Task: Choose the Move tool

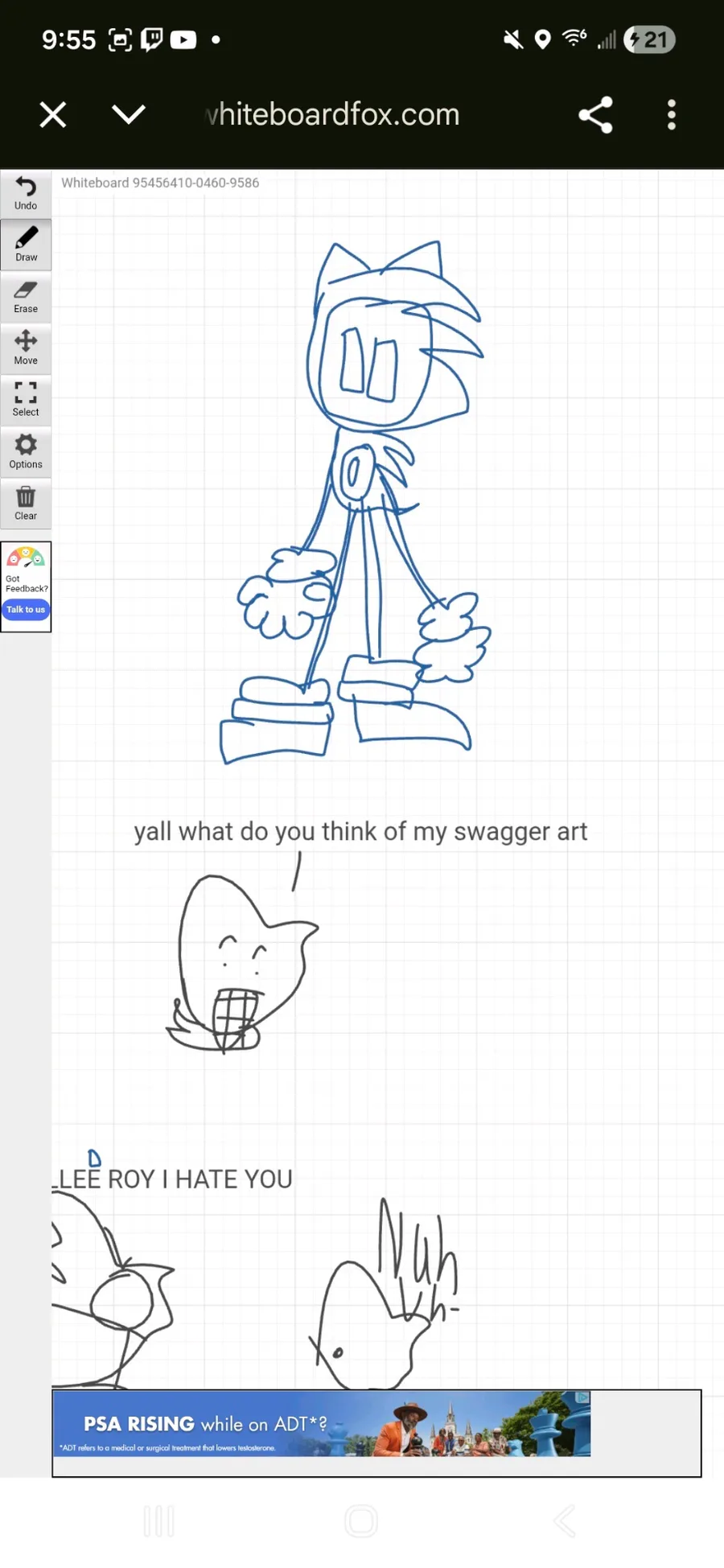Action: point(26,348)
